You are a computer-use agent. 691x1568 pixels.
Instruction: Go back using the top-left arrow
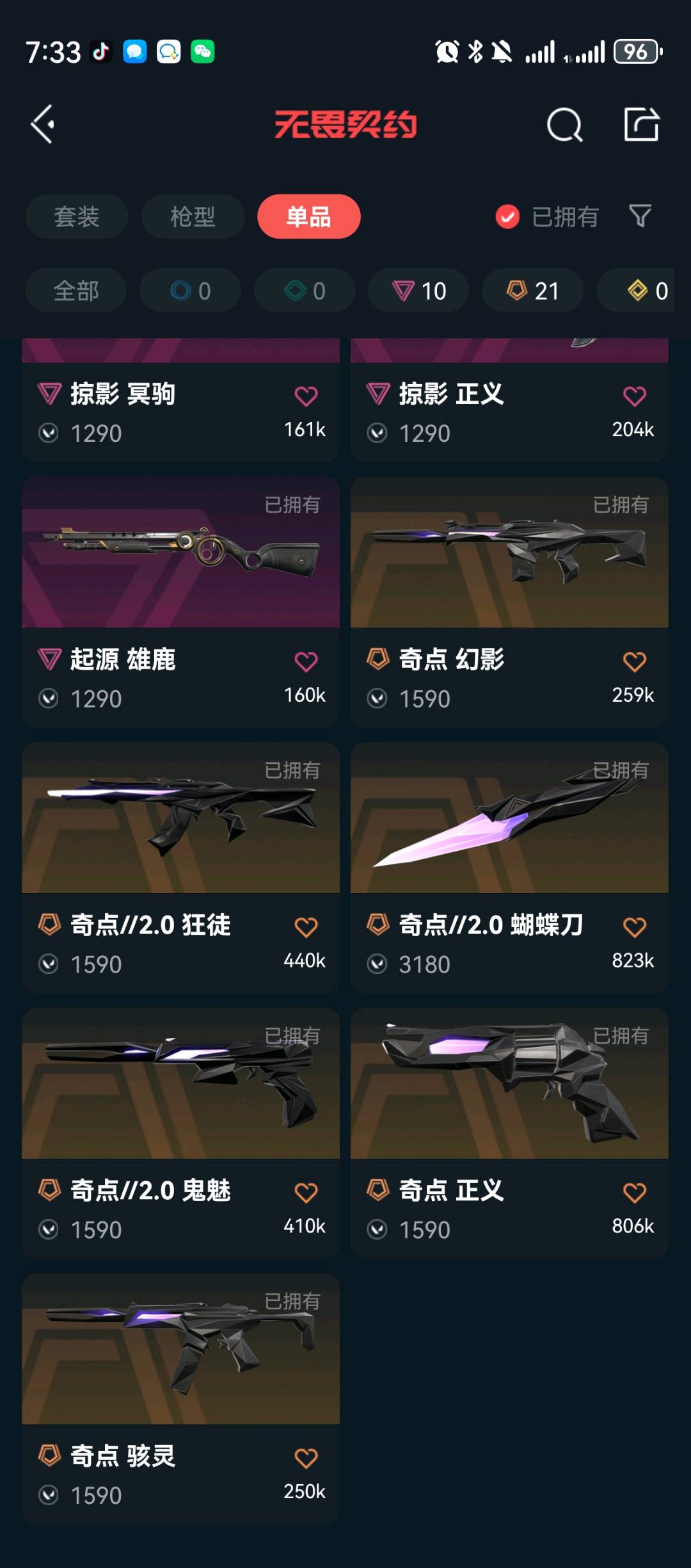(43, 124)
